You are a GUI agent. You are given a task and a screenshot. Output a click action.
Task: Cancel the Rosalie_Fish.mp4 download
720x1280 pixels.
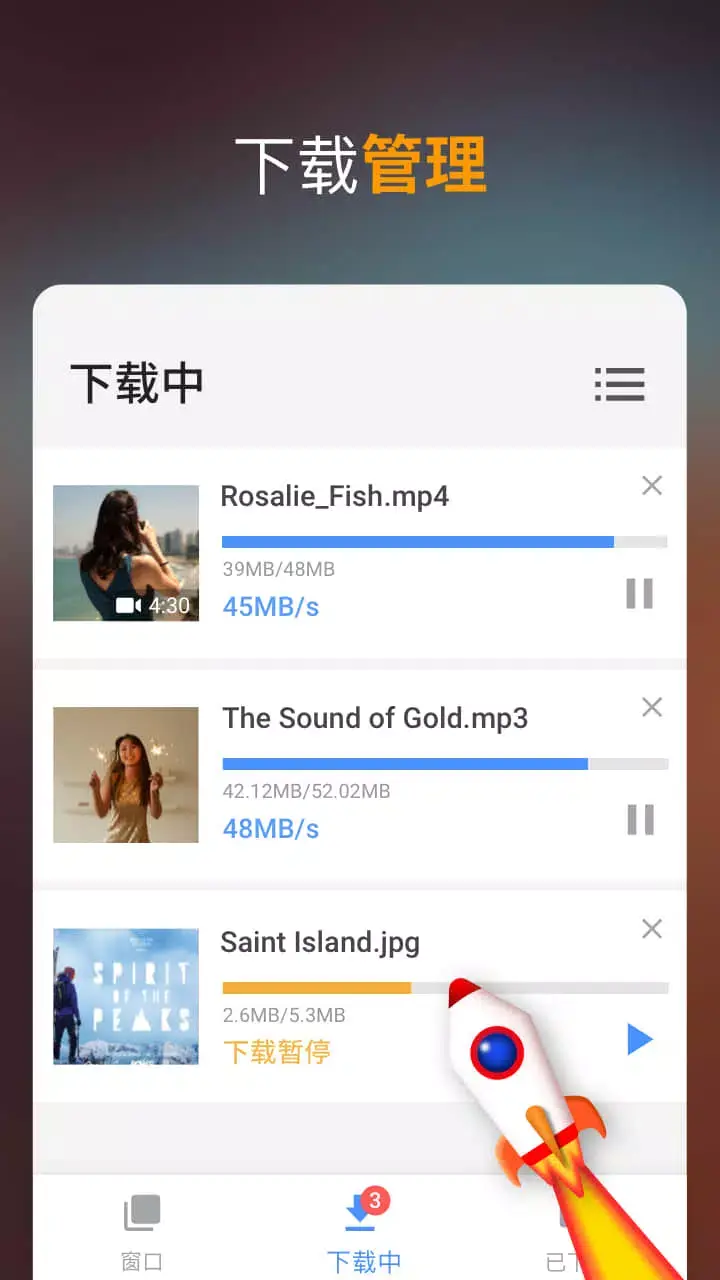652,485
